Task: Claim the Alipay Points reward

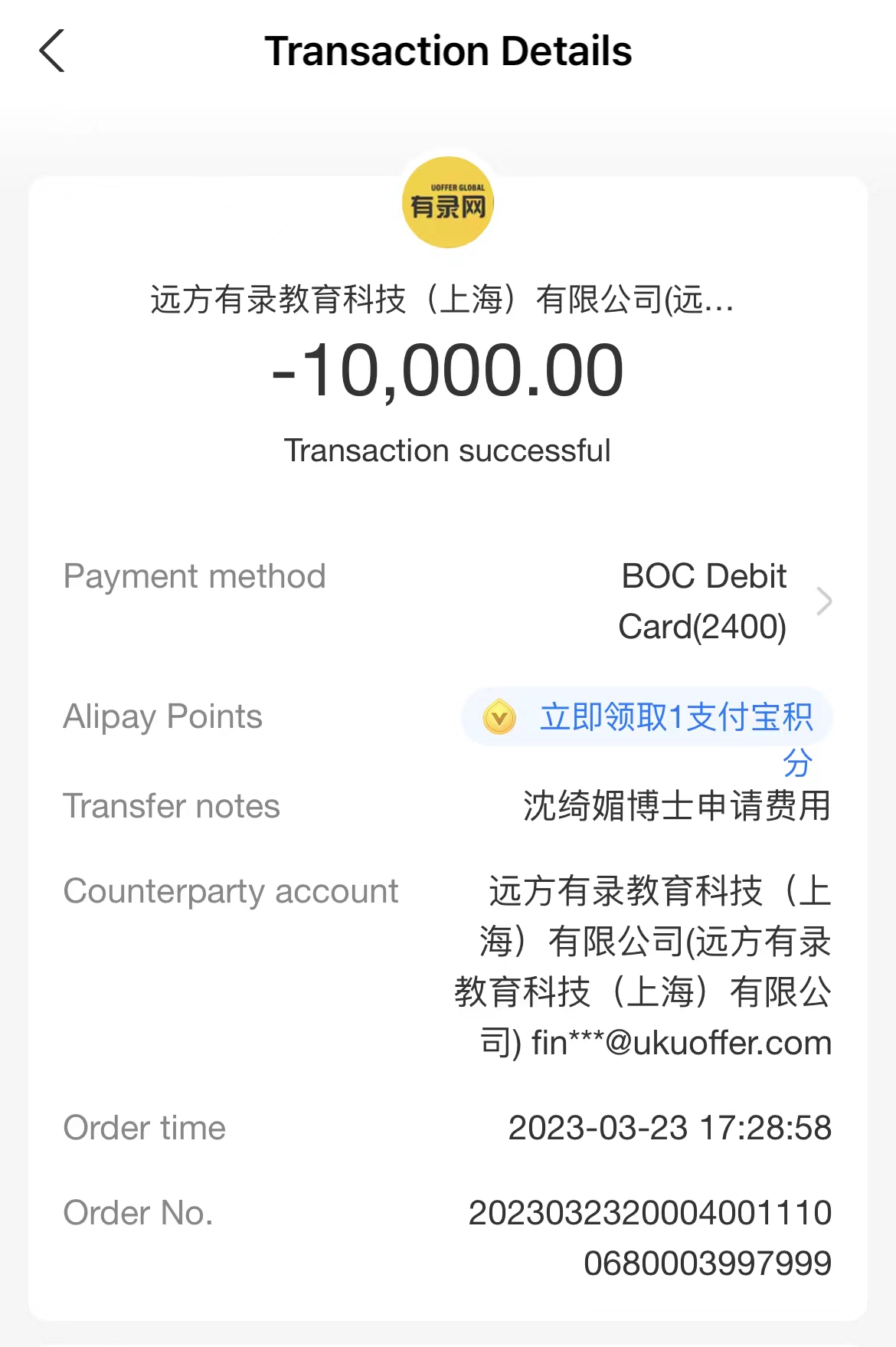Action: (x=647, y=718)
